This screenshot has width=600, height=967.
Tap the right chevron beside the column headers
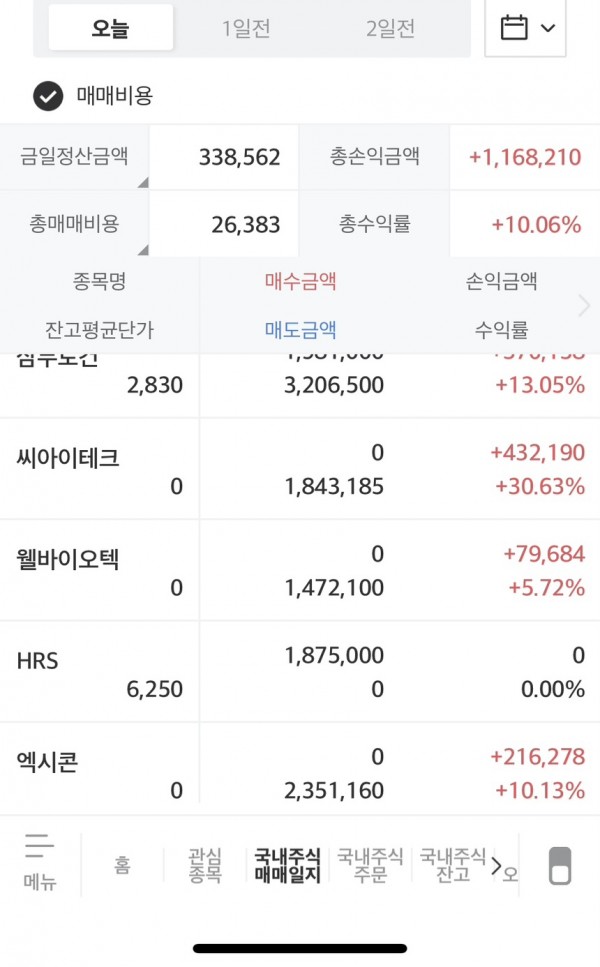(x=585, y=306)
